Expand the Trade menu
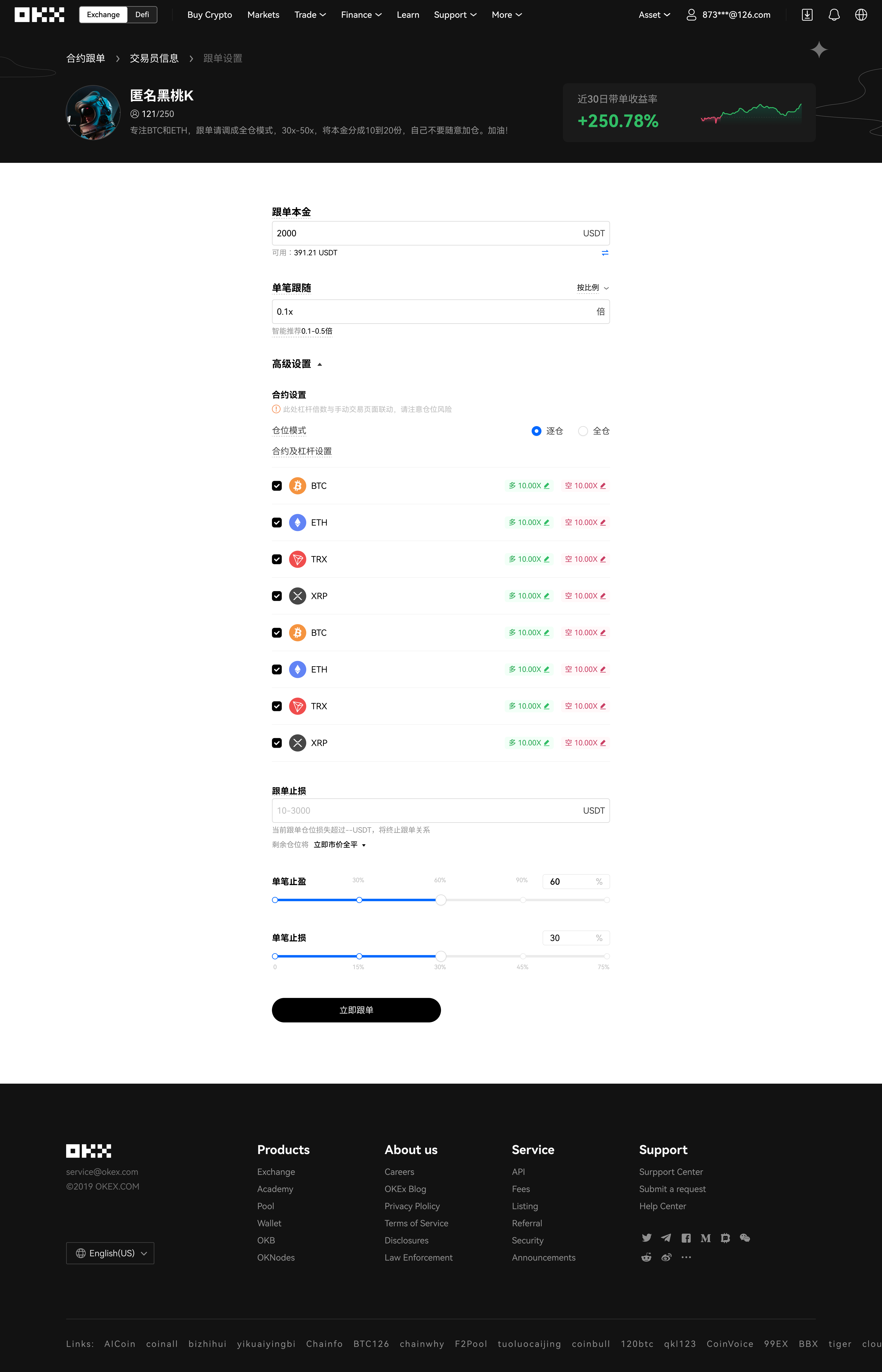The width and height of the screenshot is (882, 1372). pos(310,15)
